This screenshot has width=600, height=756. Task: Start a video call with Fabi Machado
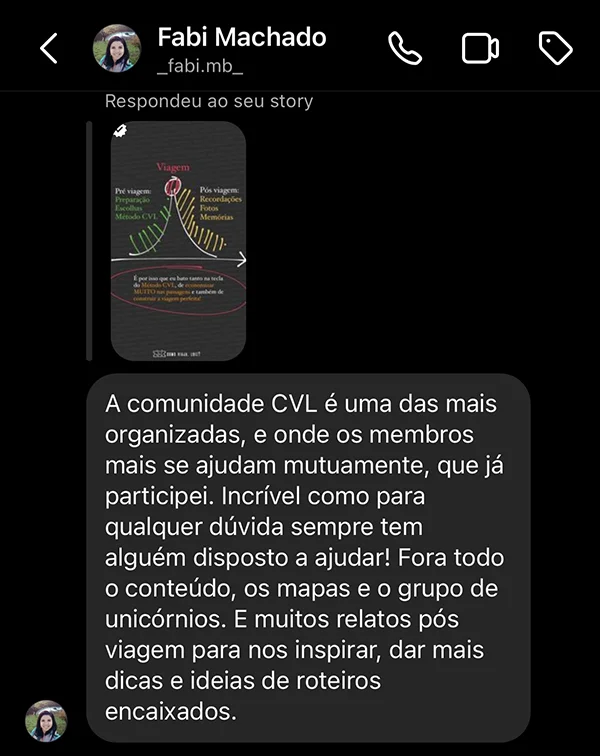tap(480, 48)
